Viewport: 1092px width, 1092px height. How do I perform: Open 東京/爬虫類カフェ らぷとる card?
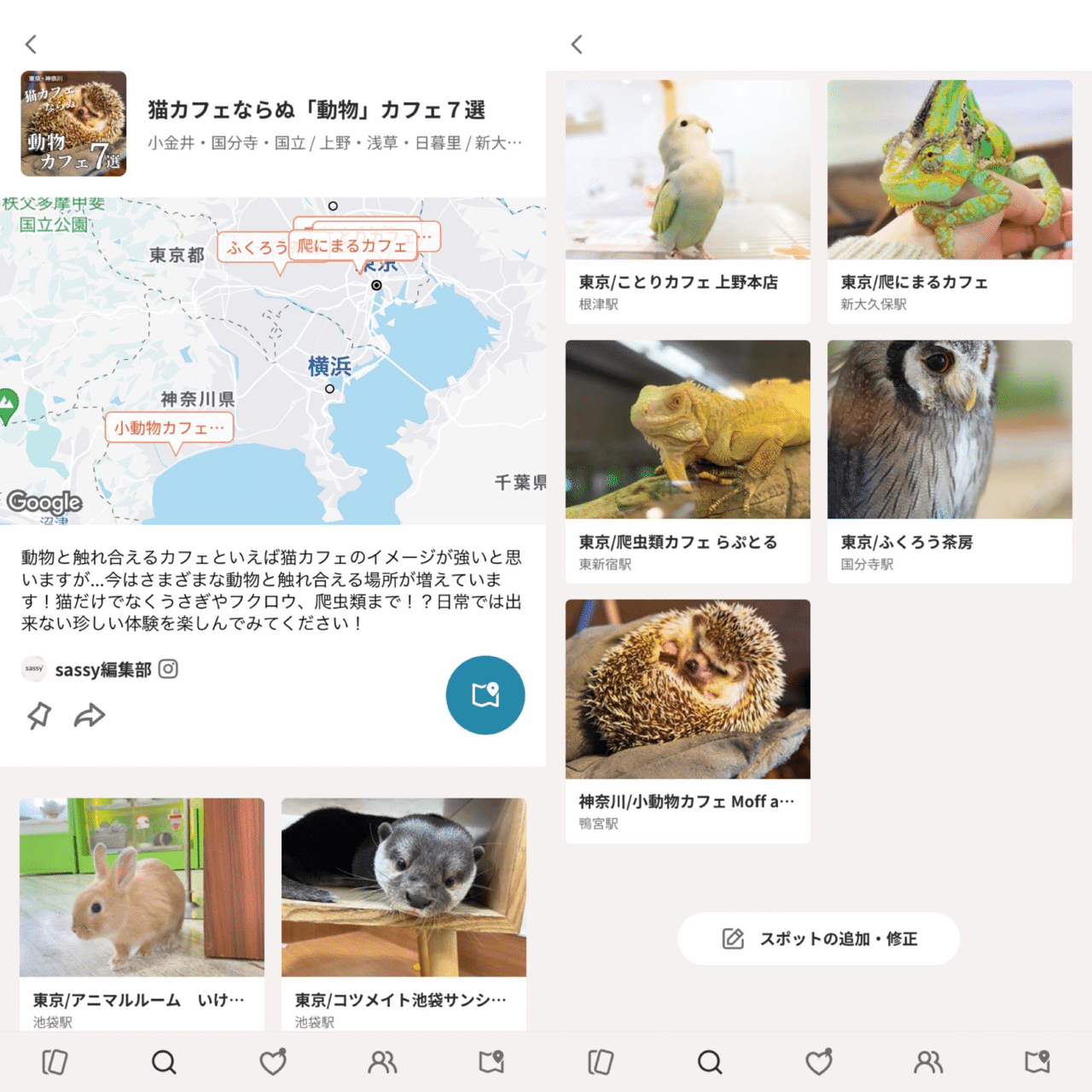point(688,462)
